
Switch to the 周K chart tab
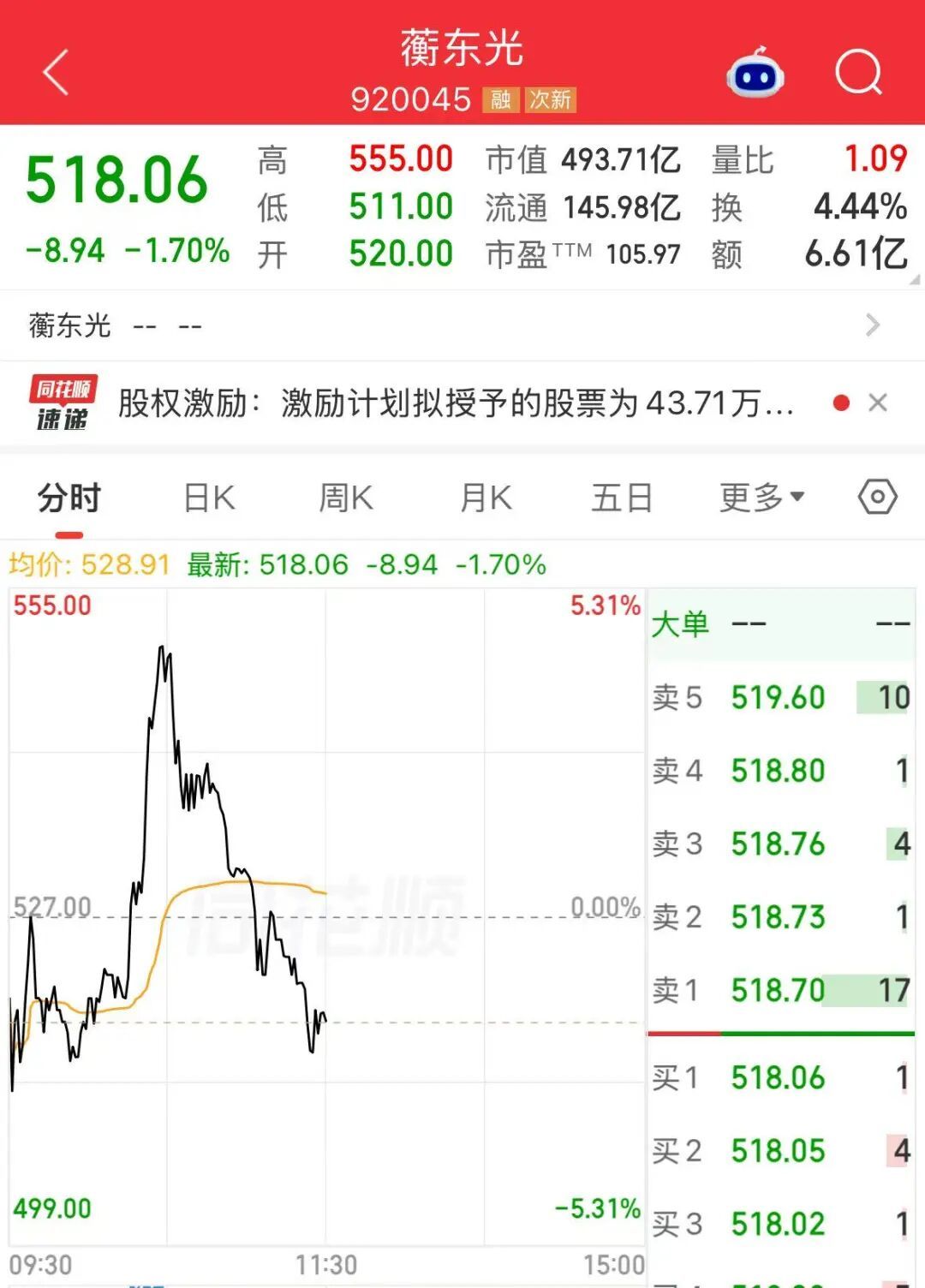346,498
